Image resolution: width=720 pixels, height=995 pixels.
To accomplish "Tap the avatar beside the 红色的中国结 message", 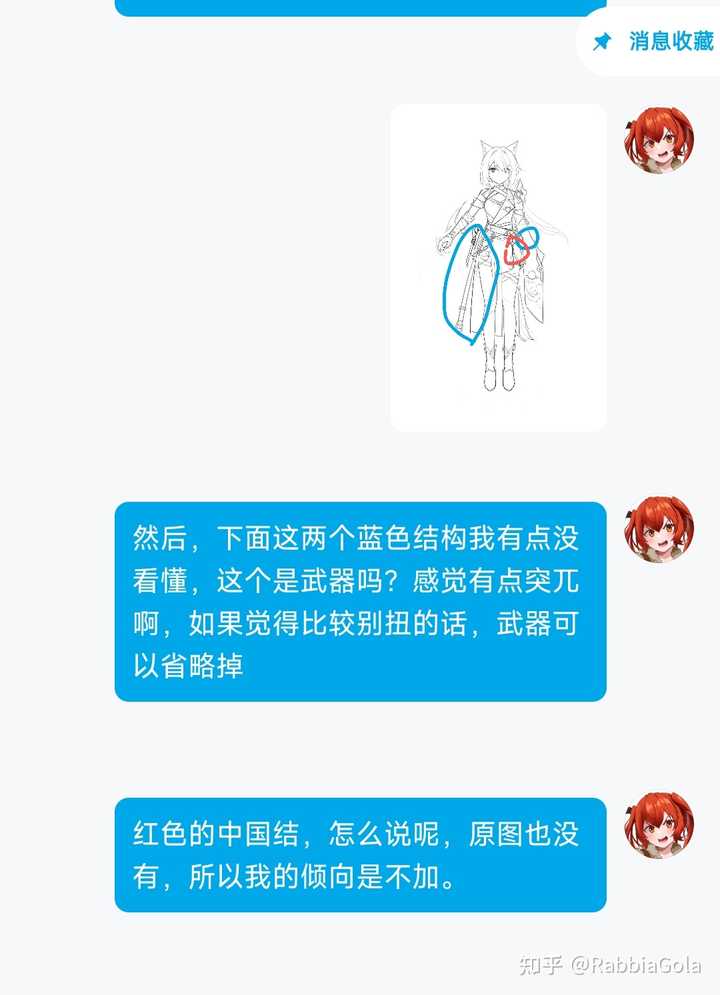I will point(658,825).
